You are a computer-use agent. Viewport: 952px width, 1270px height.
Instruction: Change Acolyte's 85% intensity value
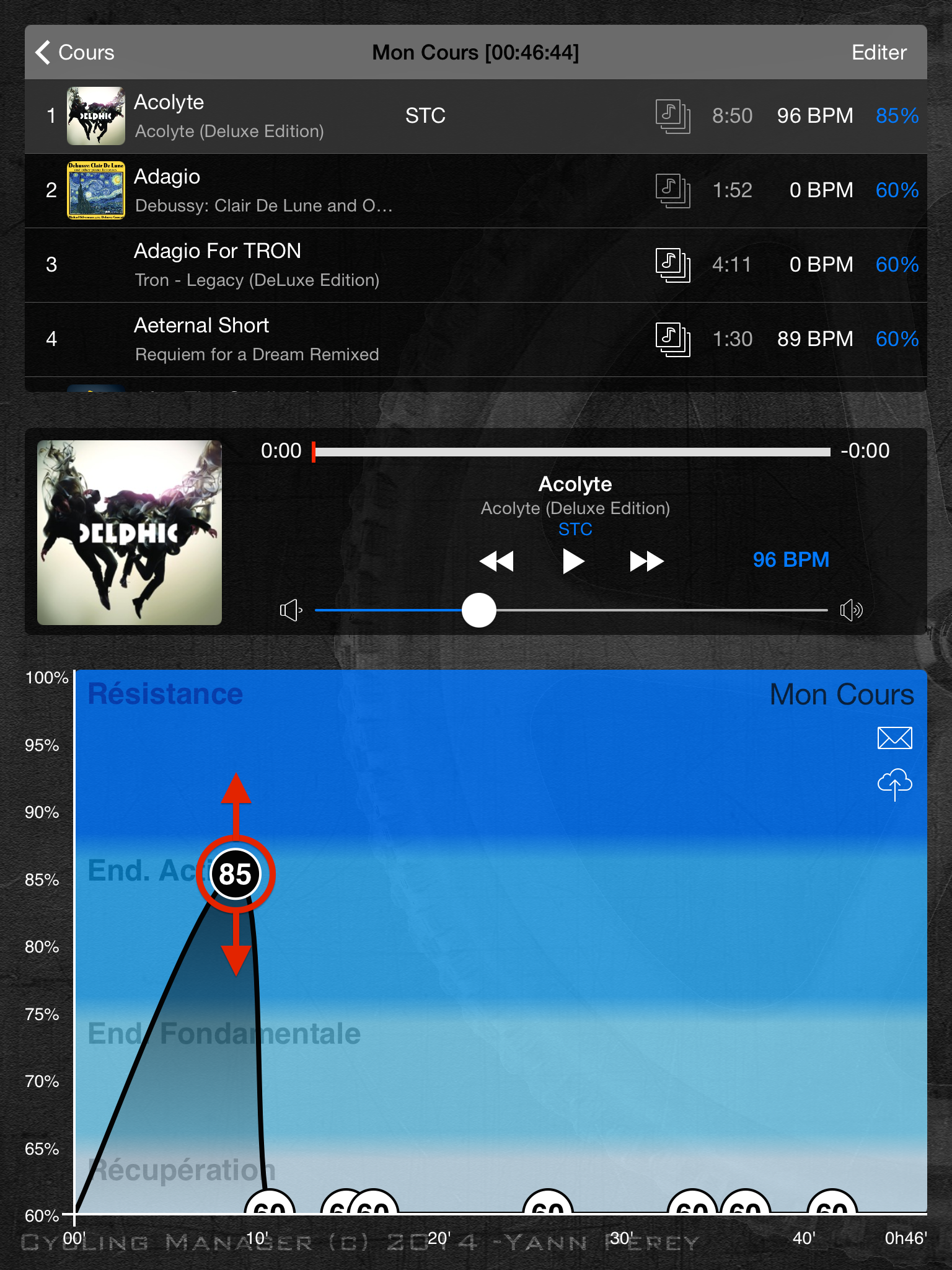896,116
